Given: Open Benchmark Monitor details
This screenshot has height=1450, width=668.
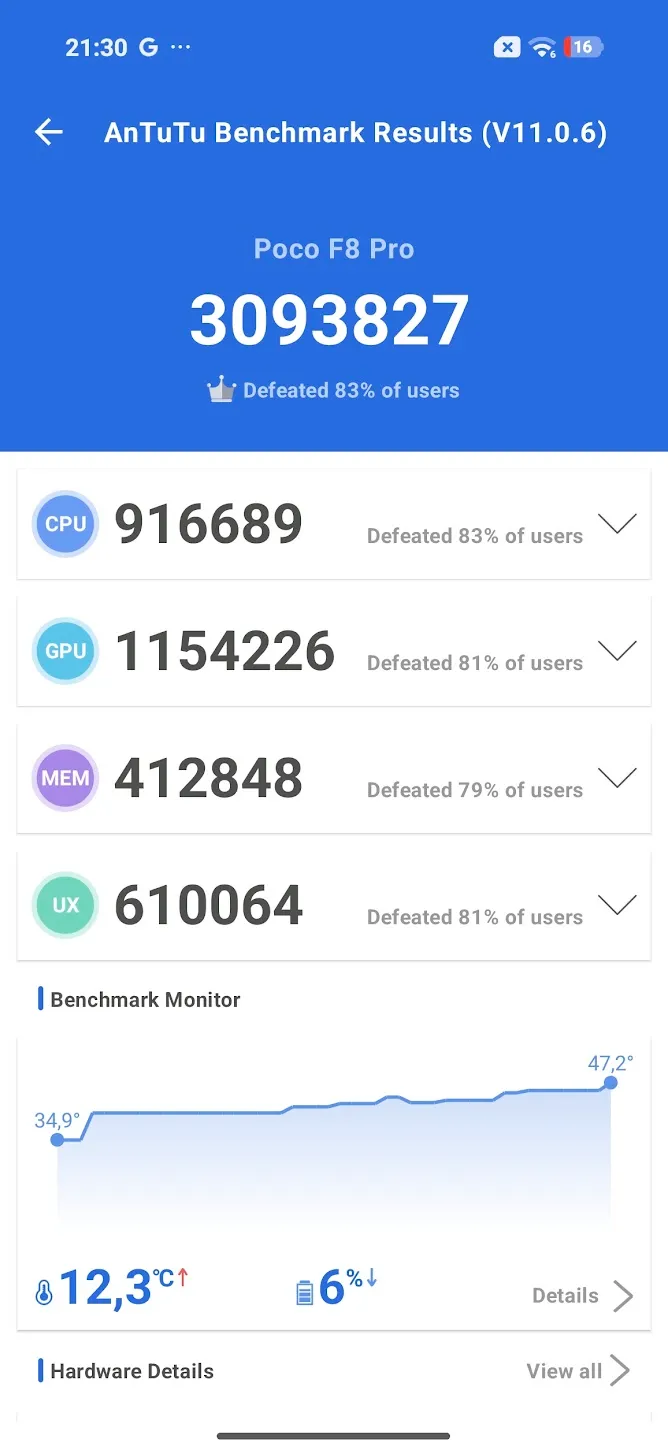Looking at the screenshot, I should coord(582,1296).
